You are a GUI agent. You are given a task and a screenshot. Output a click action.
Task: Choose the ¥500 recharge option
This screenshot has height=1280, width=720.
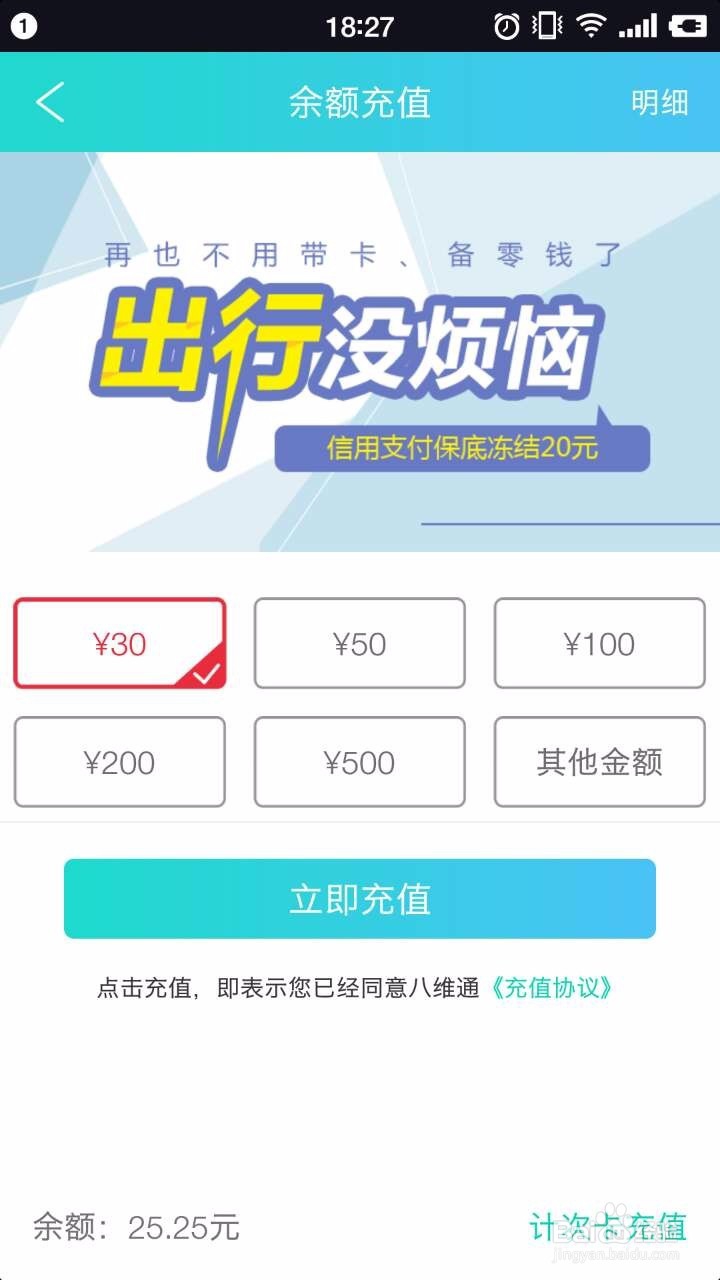click(359, 762)
